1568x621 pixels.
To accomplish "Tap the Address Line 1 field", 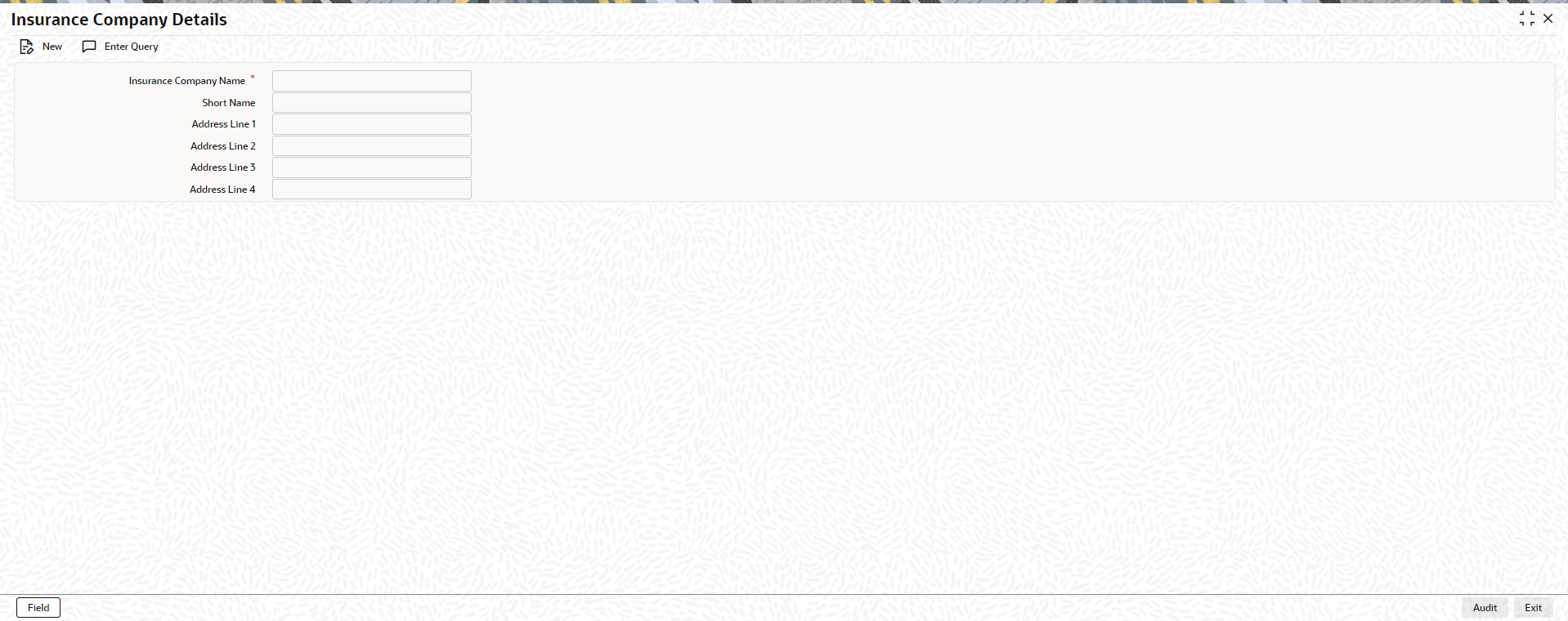I will click(371, 124).
